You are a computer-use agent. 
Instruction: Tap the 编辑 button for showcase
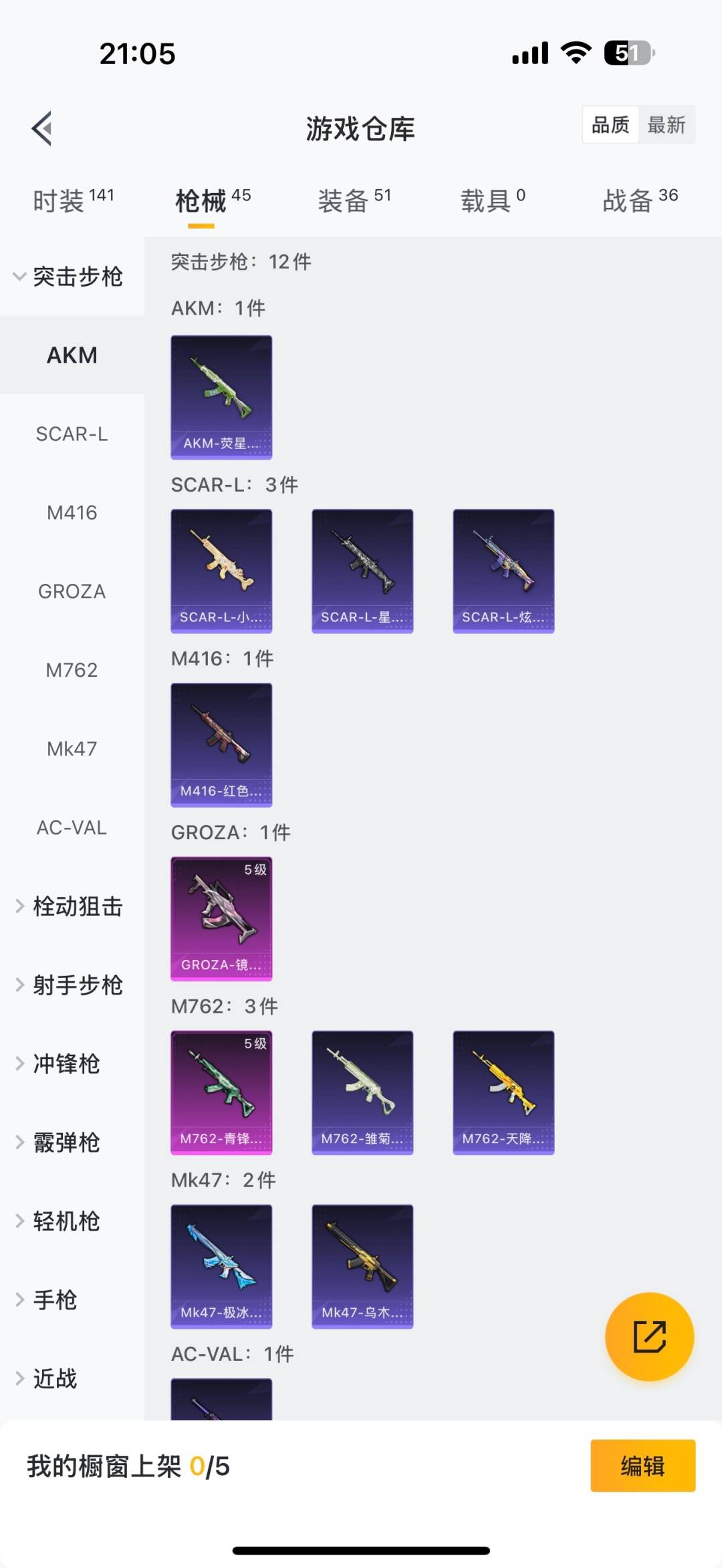point(642,1466)
